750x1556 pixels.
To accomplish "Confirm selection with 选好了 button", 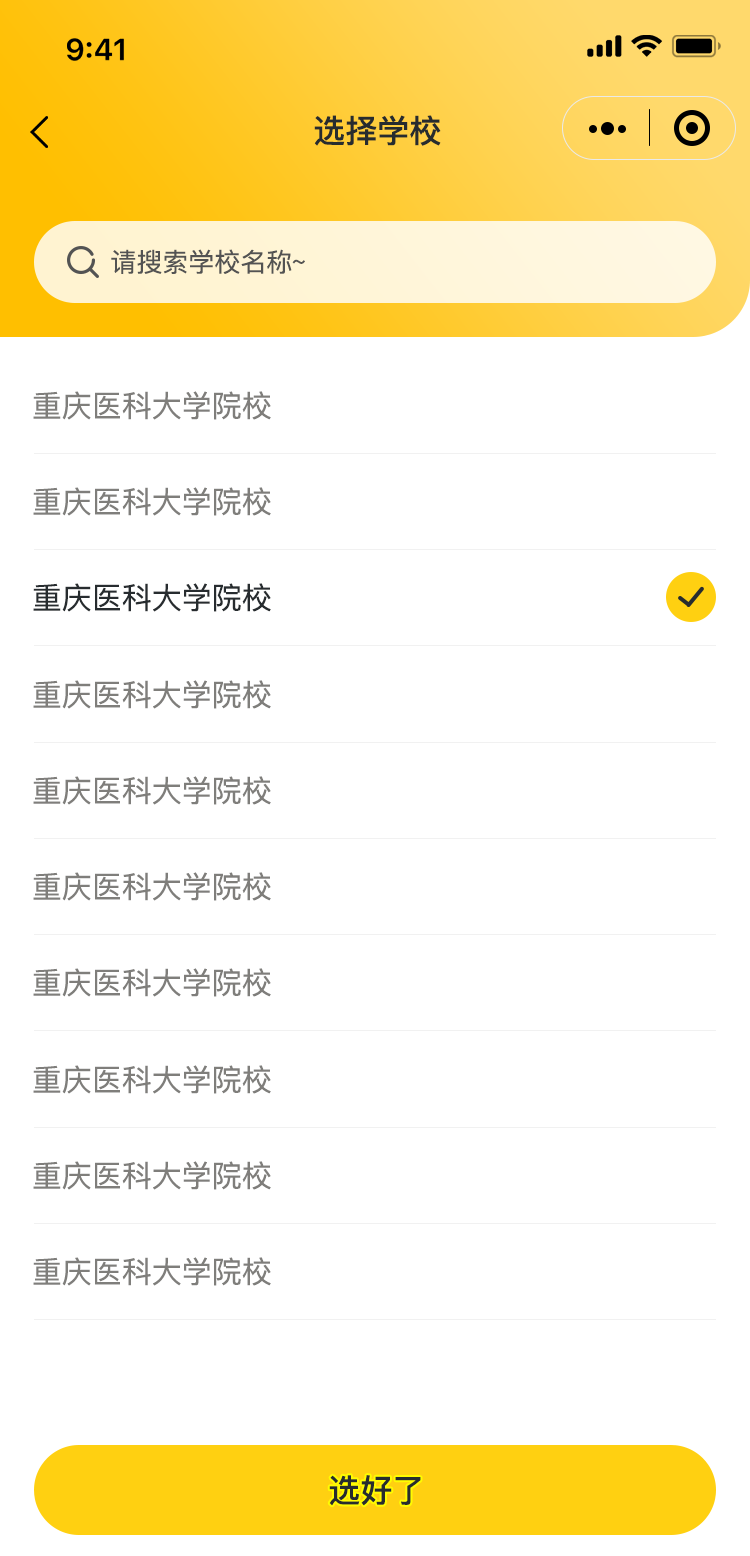I will (375, 1490).
